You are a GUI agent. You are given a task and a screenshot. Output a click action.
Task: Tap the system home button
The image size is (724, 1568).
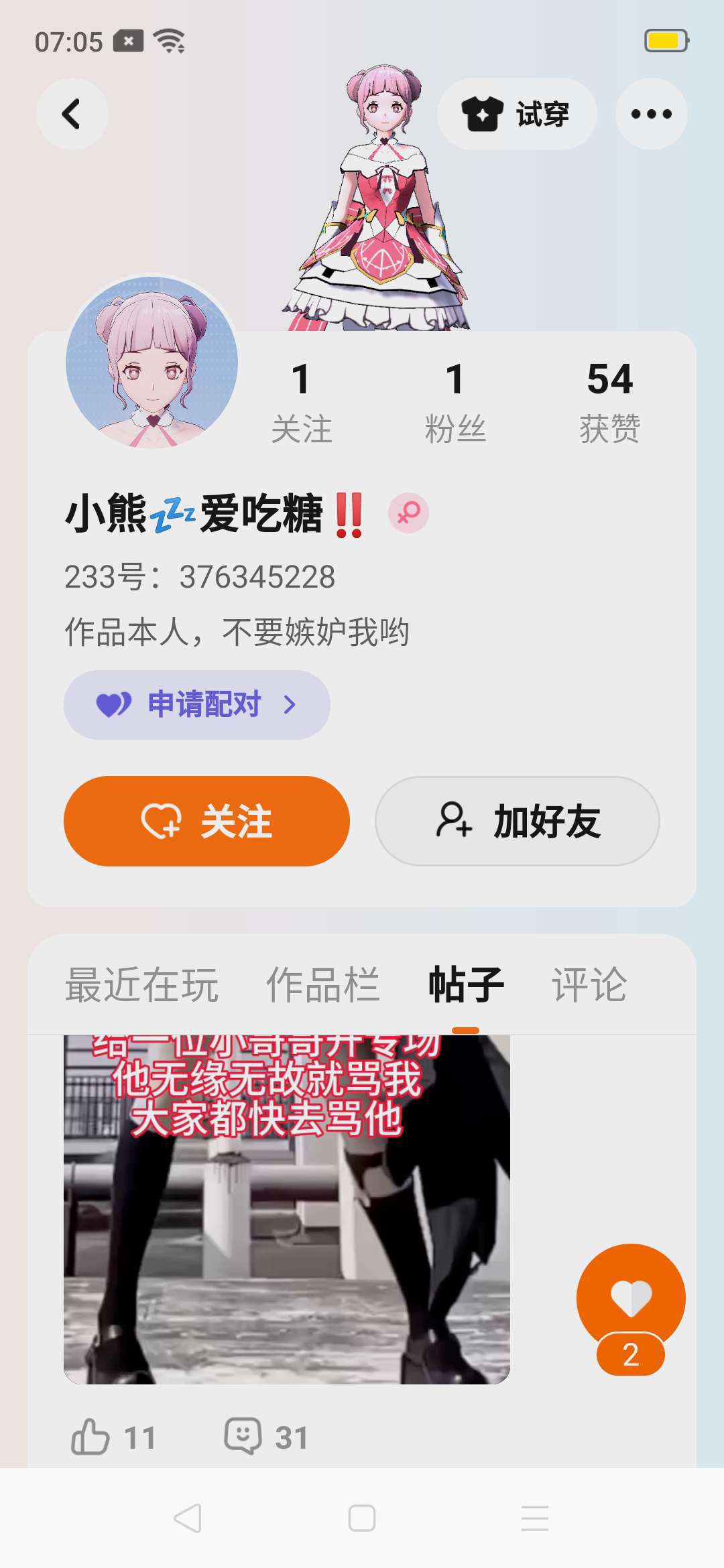click(x=362, y=1518)
